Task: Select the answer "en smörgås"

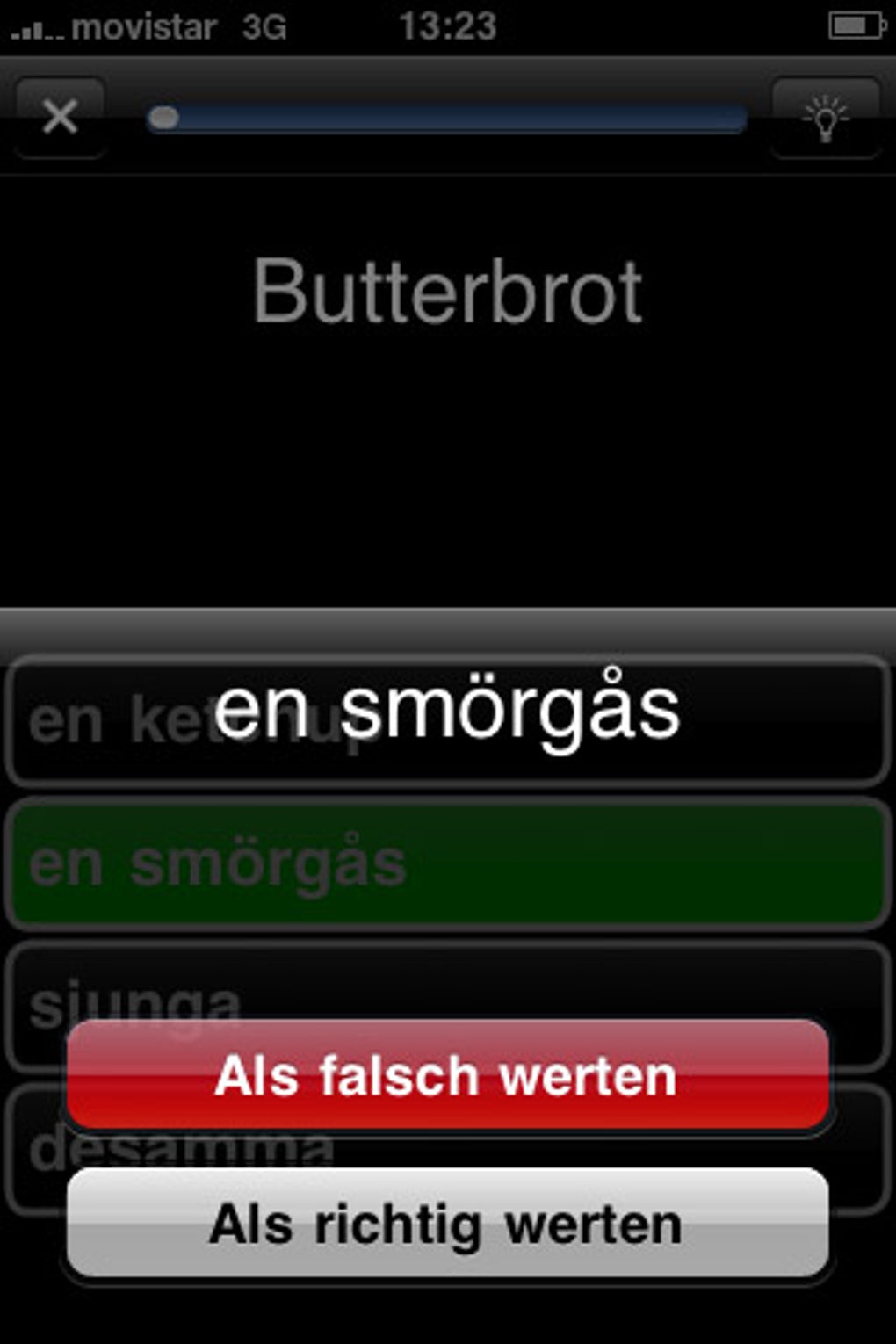Action: click(x=447, y=864)
